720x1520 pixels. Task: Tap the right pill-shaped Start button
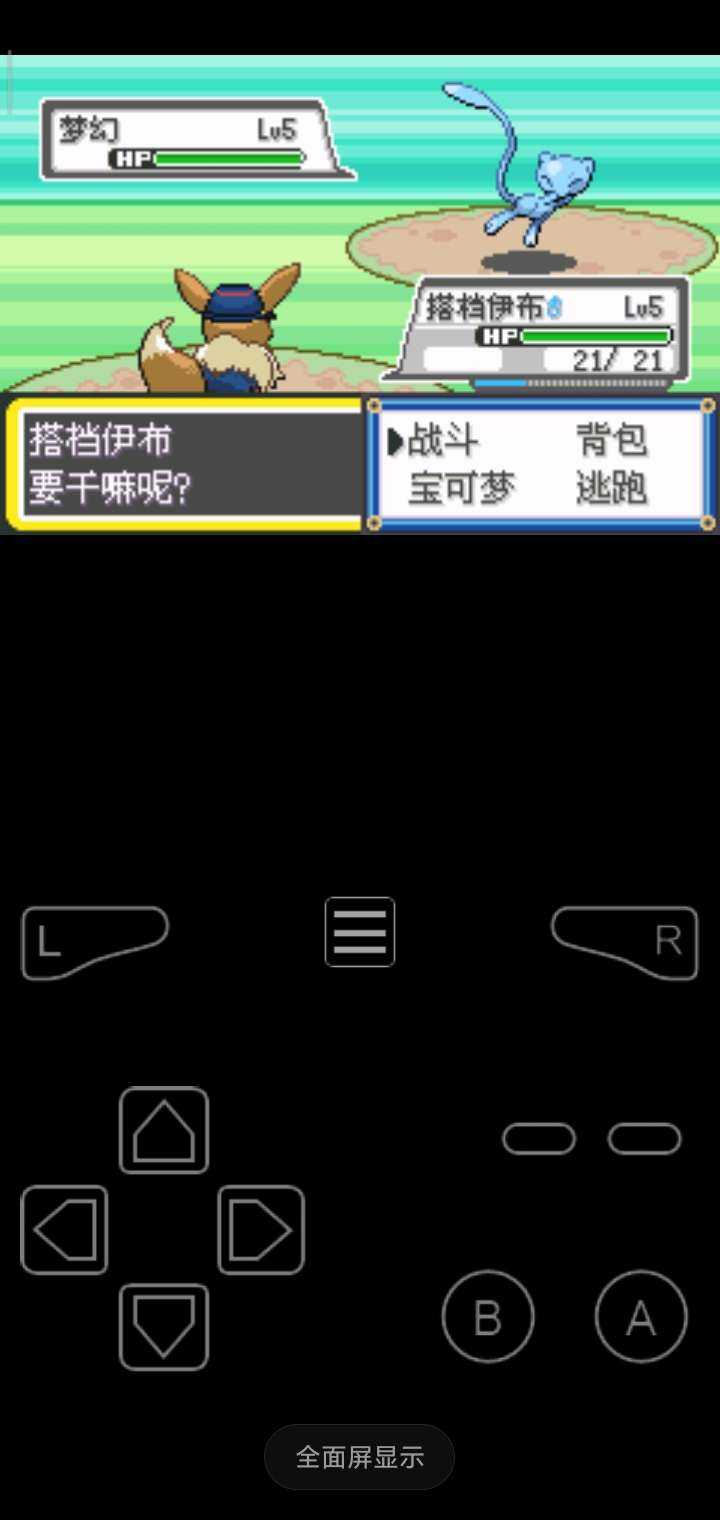click(645, 1139)
